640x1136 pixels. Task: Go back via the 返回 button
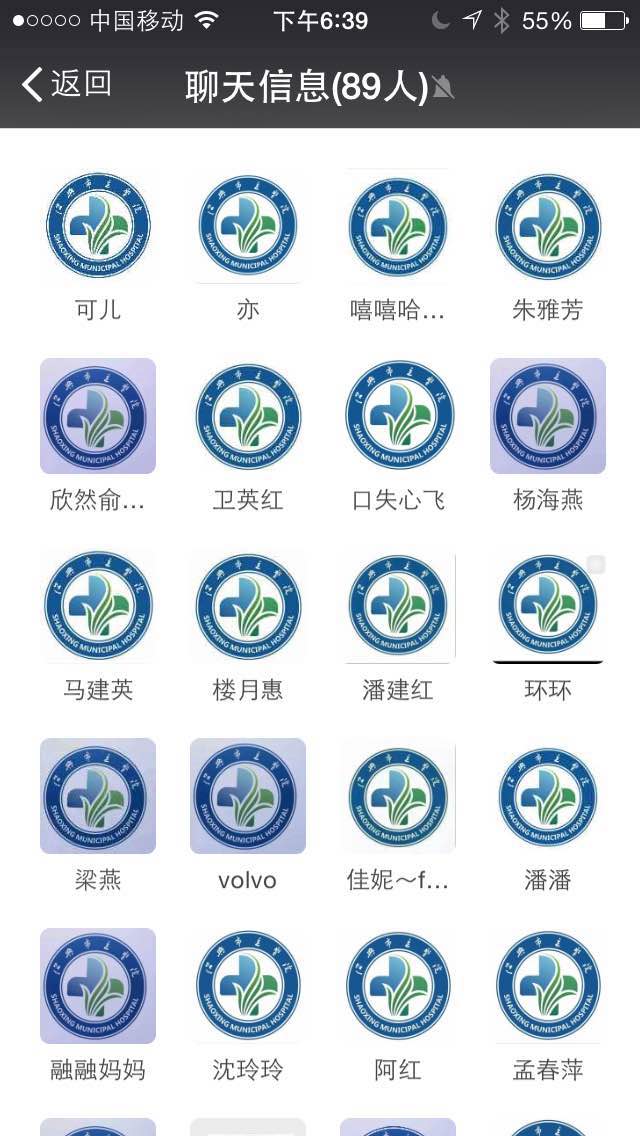(x=66, y=85)
